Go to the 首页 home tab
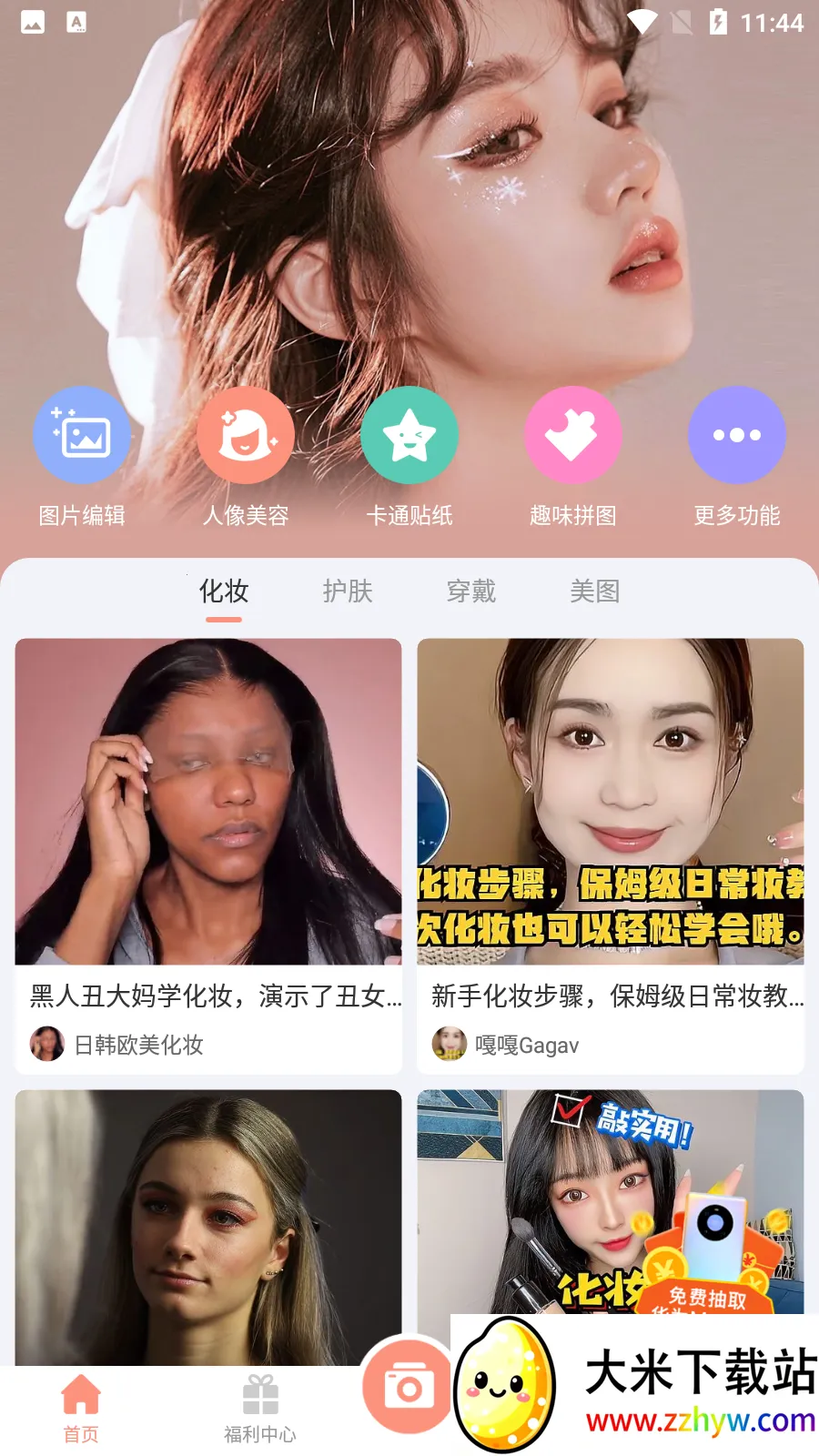819x1456 pixels. (81, 1407)
